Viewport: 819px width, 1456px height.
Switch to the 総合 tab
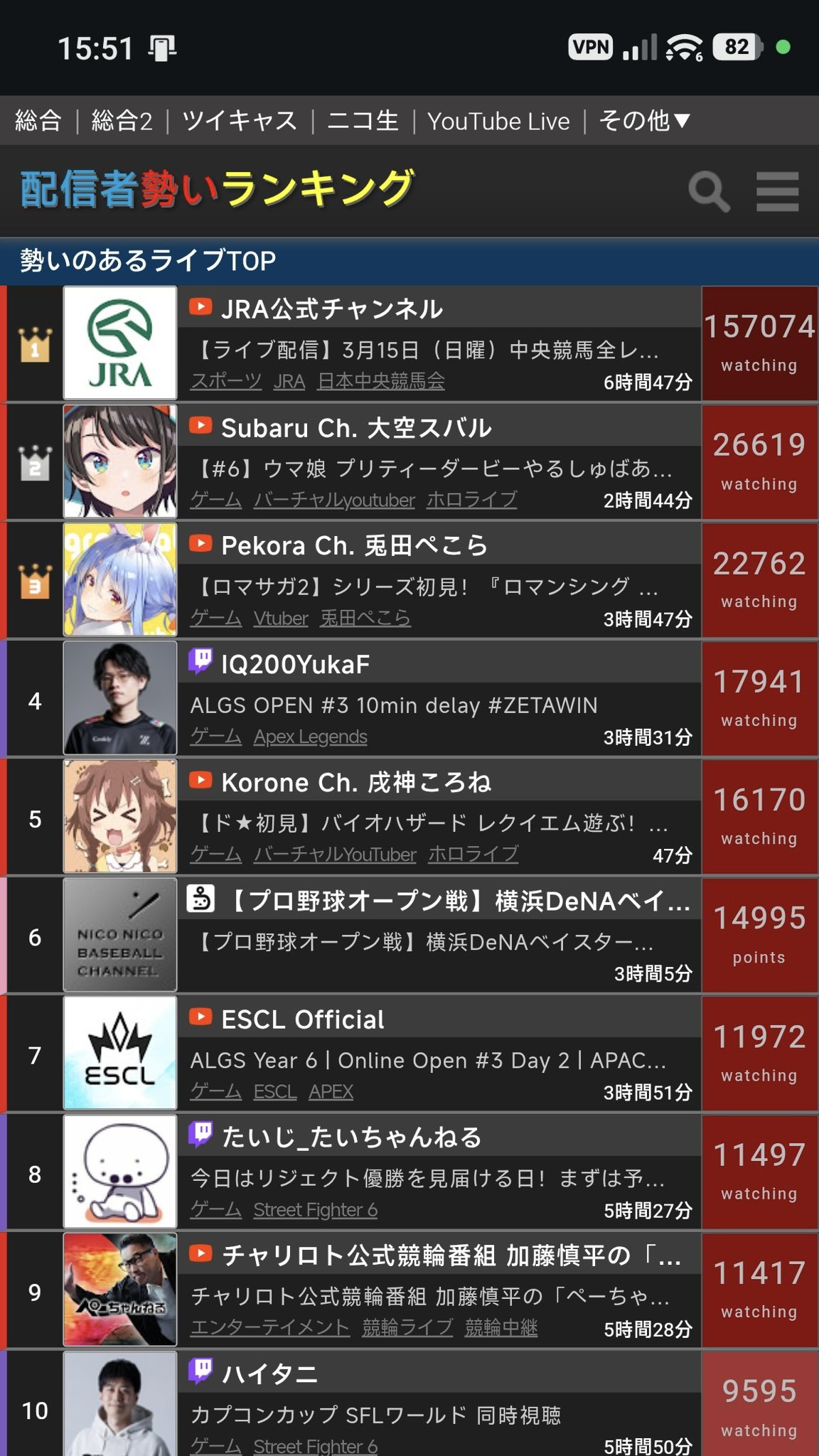[x=38, y=121]
